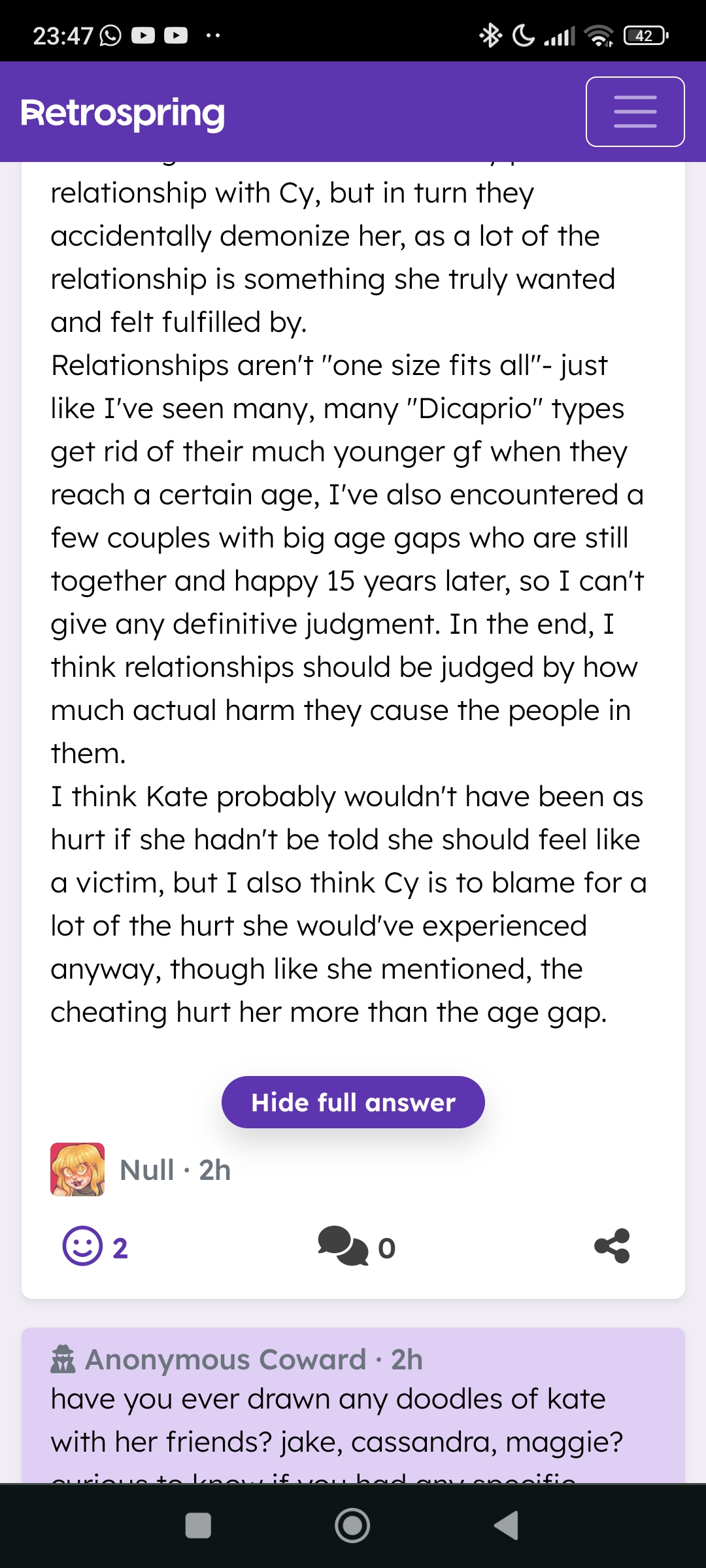Open Null's profile avatar
Image resolution: width=706 pixels, height=1568 pixels.
[x=78, y=1169]
